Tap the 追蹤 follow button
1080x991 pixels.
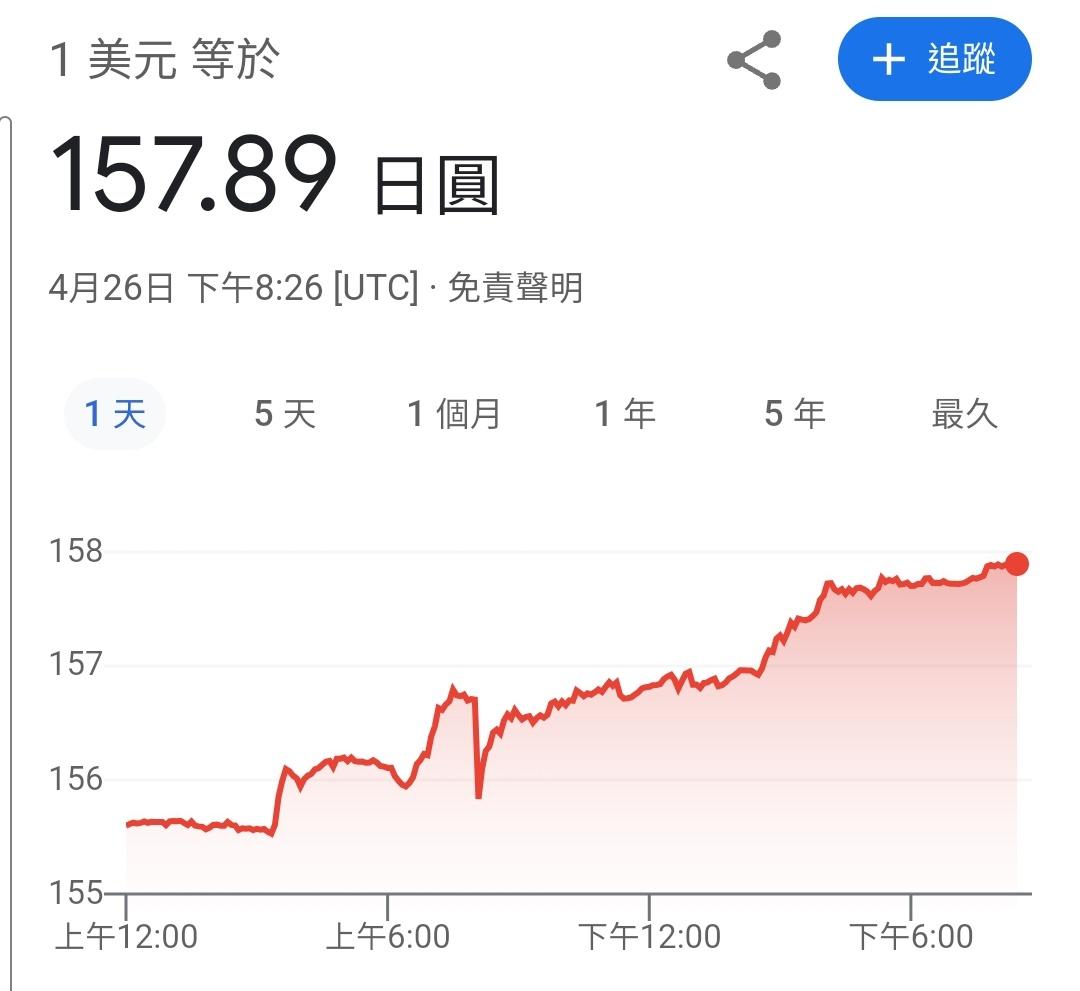pos(934,60)
